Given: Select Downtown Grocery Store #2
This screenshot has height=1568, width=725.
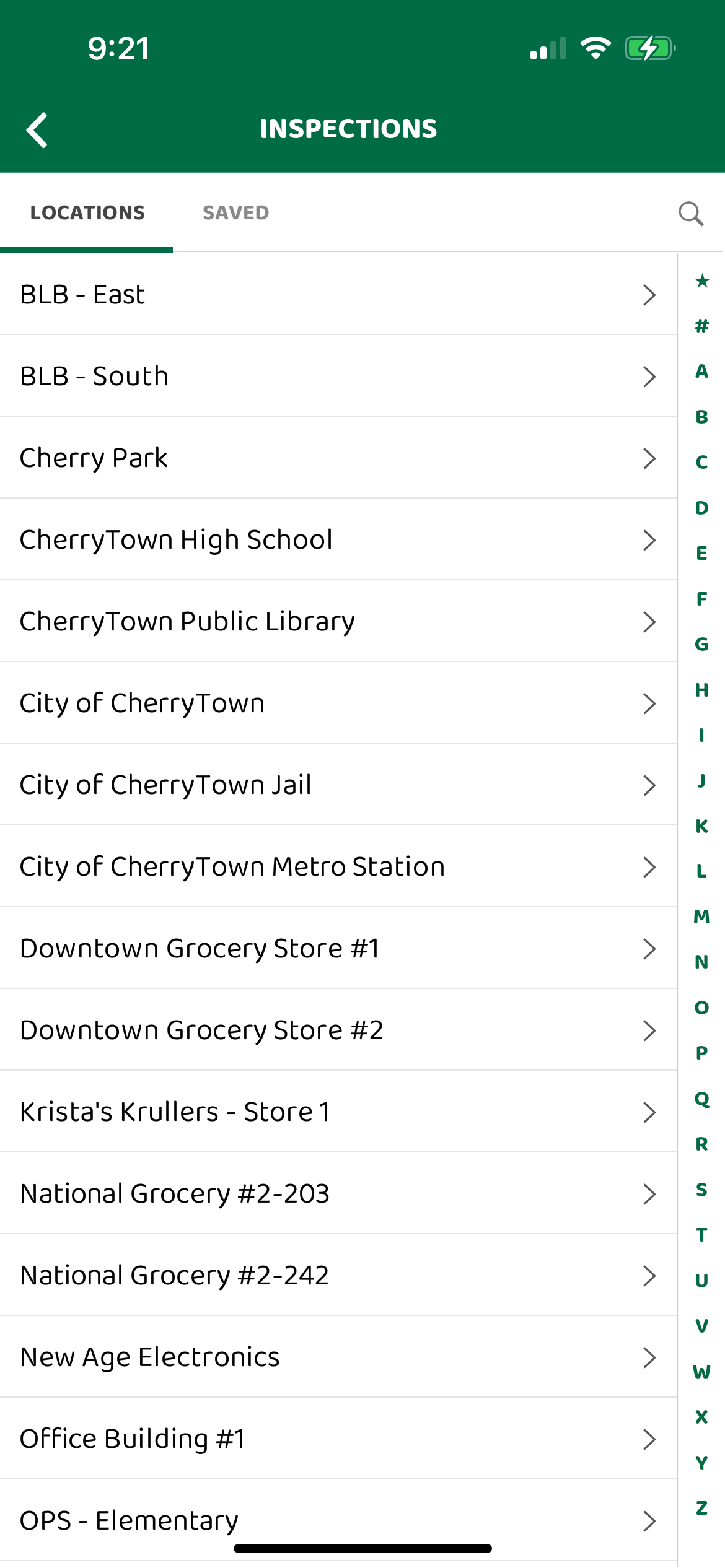Looking at the screenshot, I should [338, 1030].
